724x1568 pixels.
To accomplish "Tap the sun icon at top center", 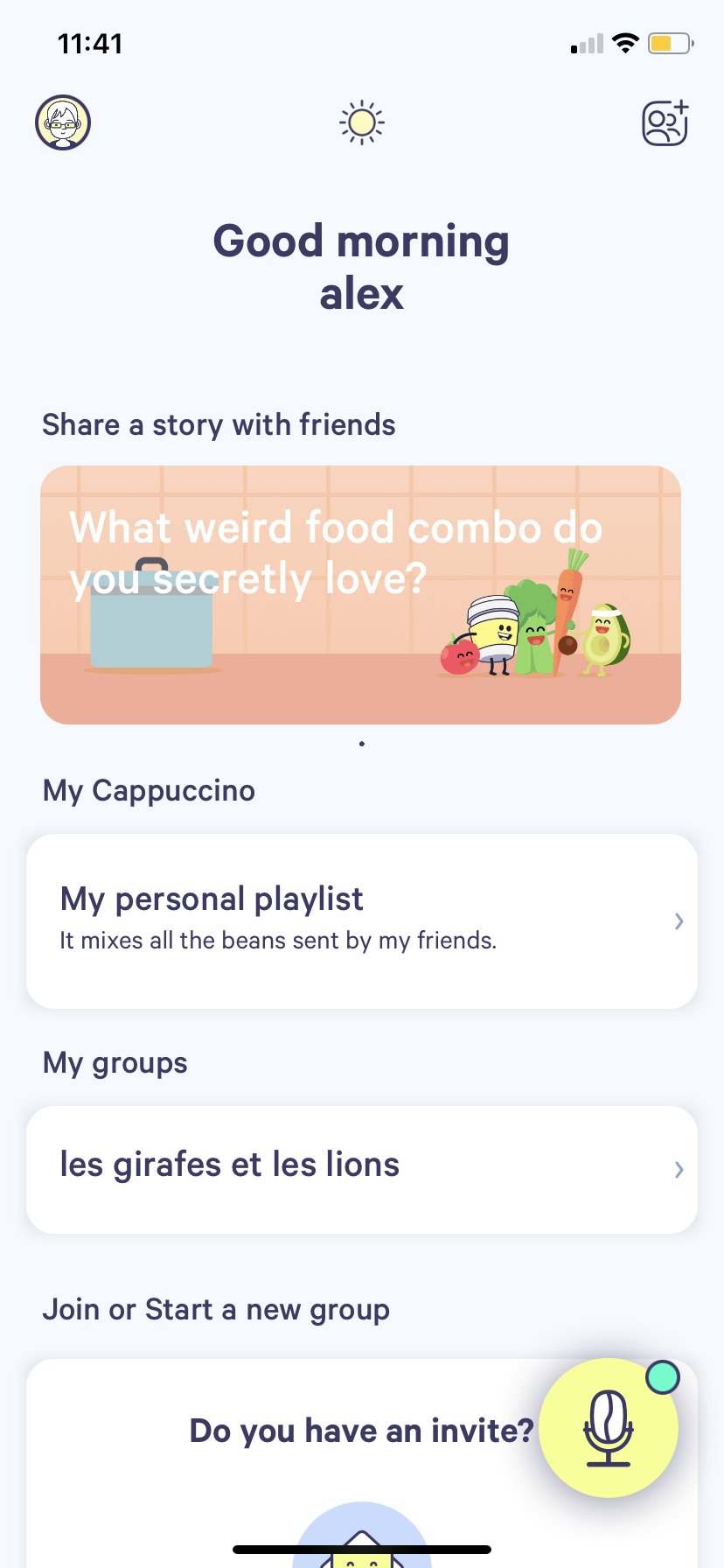I will click(361, 122).
